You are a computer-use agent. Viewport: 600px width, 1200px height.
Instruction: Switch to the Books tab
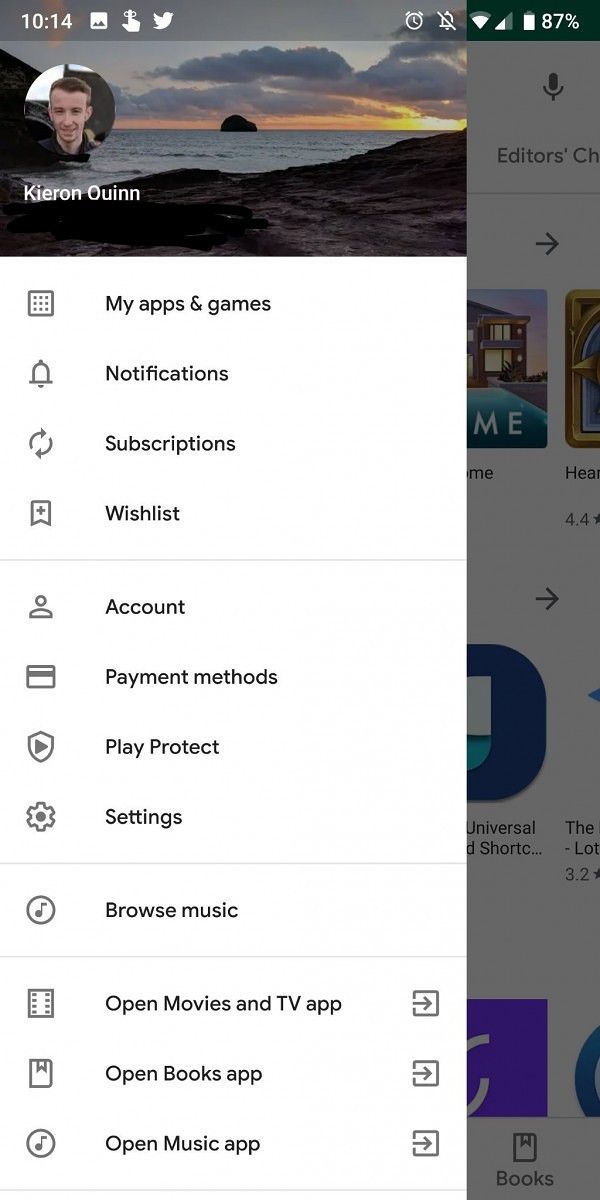coord(525,1160)
